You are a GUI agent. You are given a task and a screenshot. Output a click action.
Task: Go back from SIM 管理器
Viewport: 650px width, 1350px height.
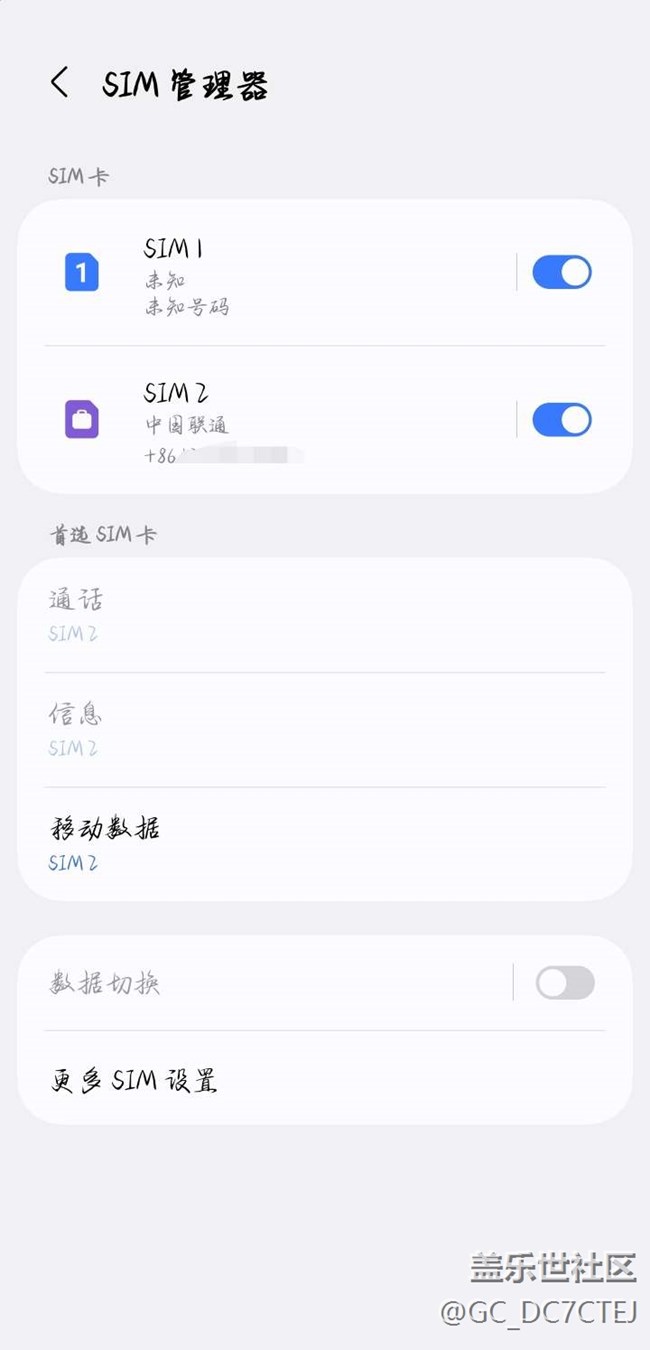(x=60, y=83)
